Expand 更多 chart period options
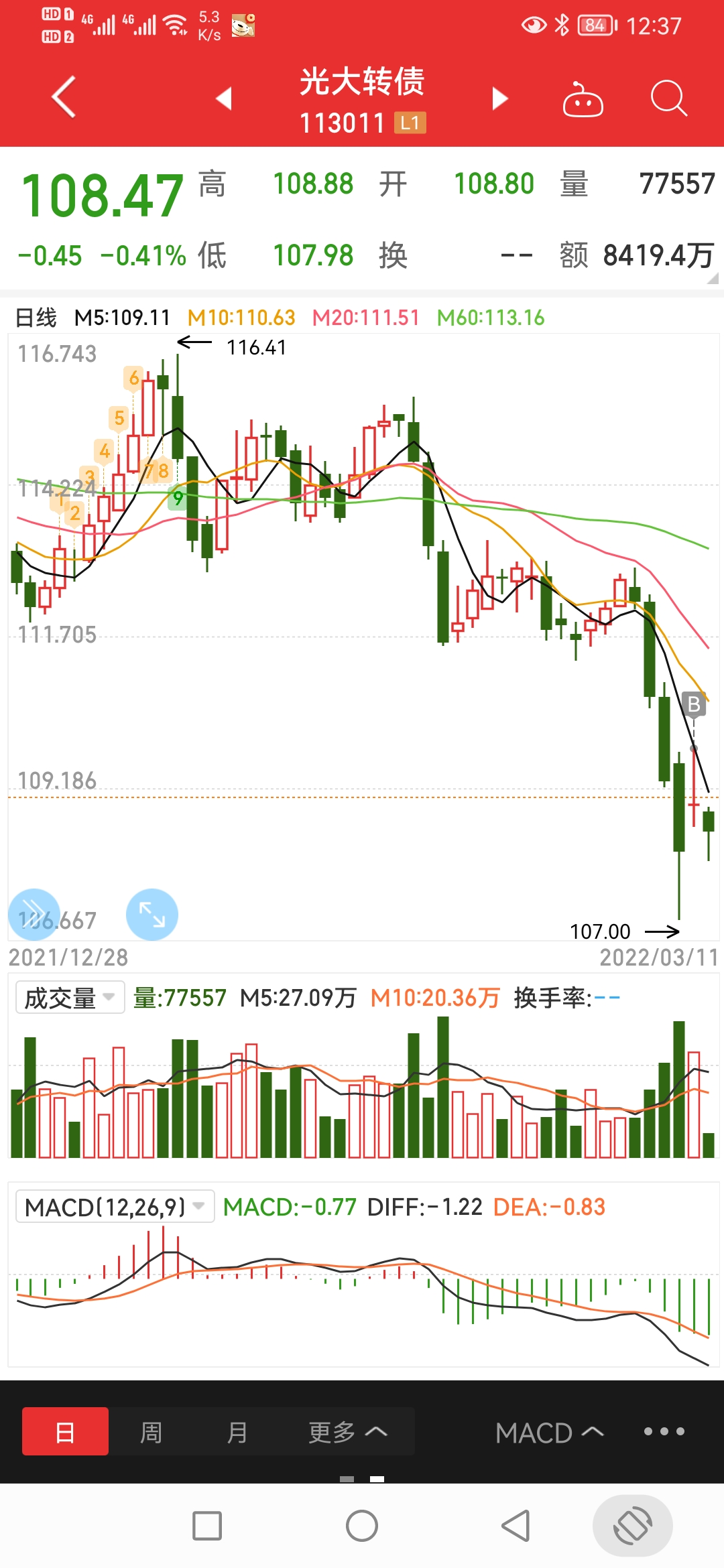 point(347,1432)
